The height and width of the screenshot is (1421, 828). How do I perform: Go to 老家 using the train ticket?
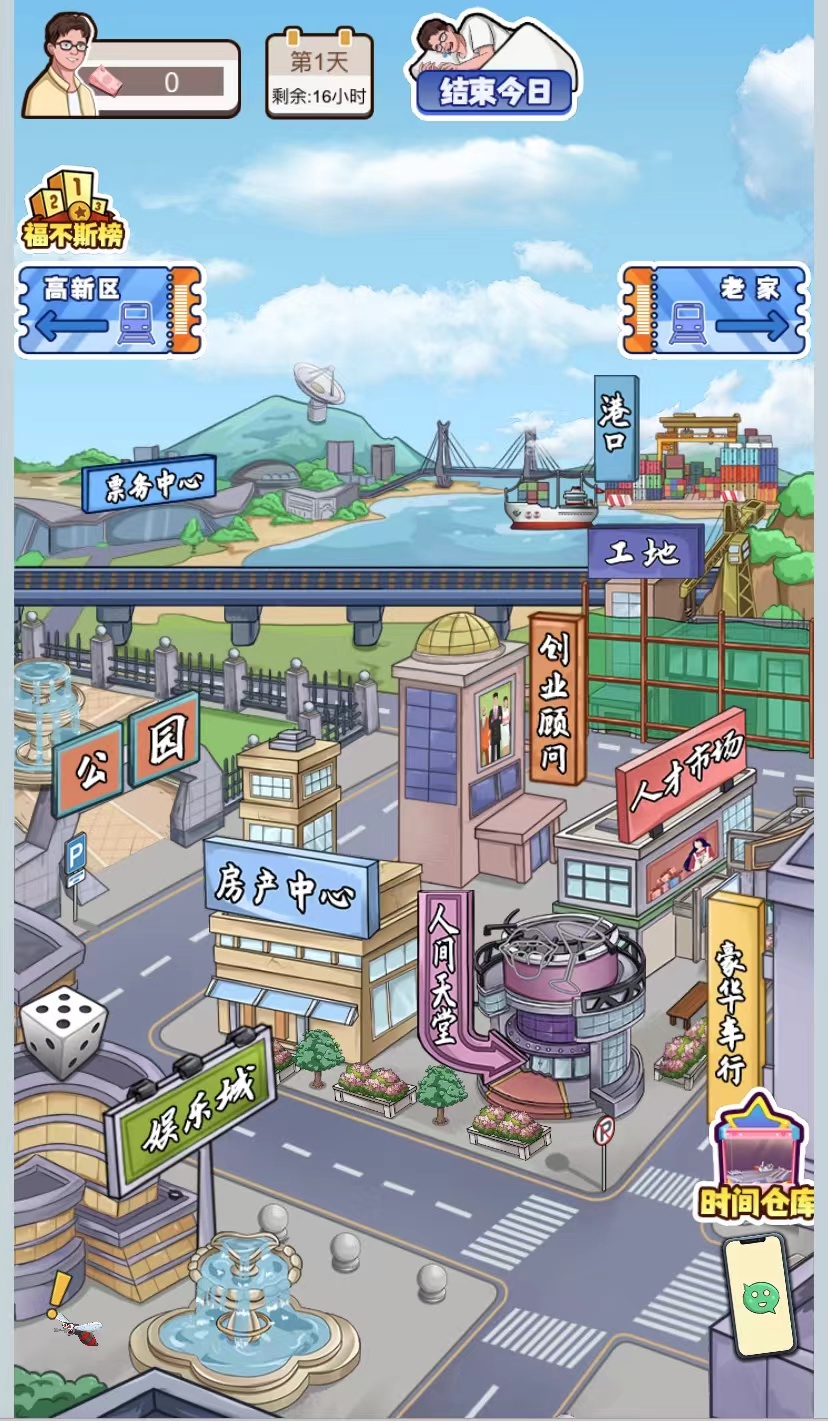715,309
